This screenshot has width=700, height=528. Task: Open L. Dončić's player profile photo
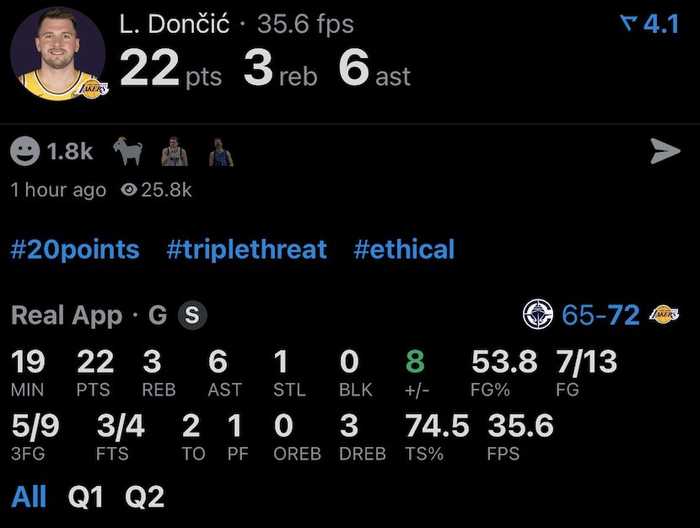pyautogui.click(x=58, y=53)
